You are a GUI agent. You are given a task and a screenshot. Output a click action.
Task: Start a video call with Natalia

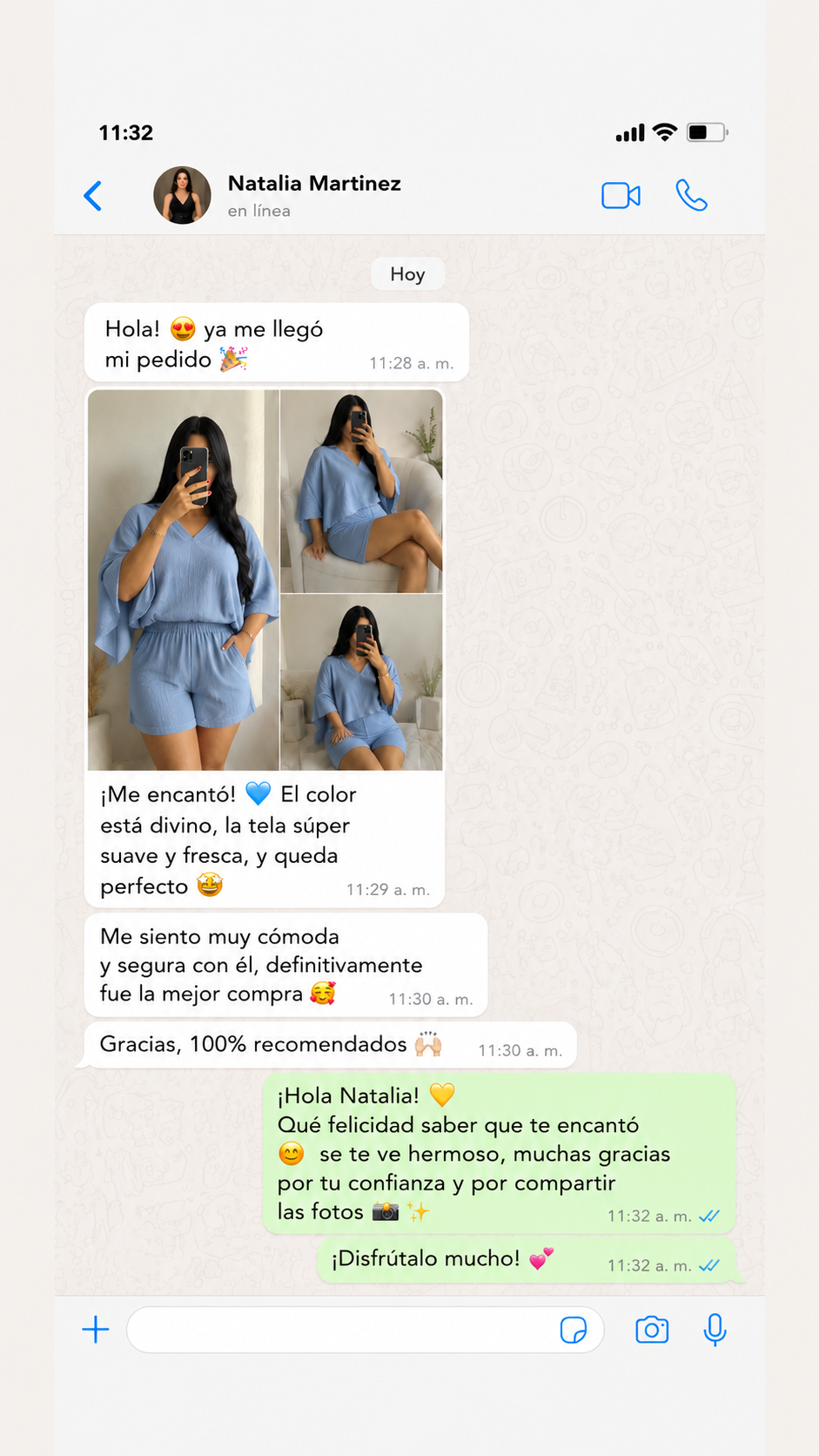coord(621,196)
